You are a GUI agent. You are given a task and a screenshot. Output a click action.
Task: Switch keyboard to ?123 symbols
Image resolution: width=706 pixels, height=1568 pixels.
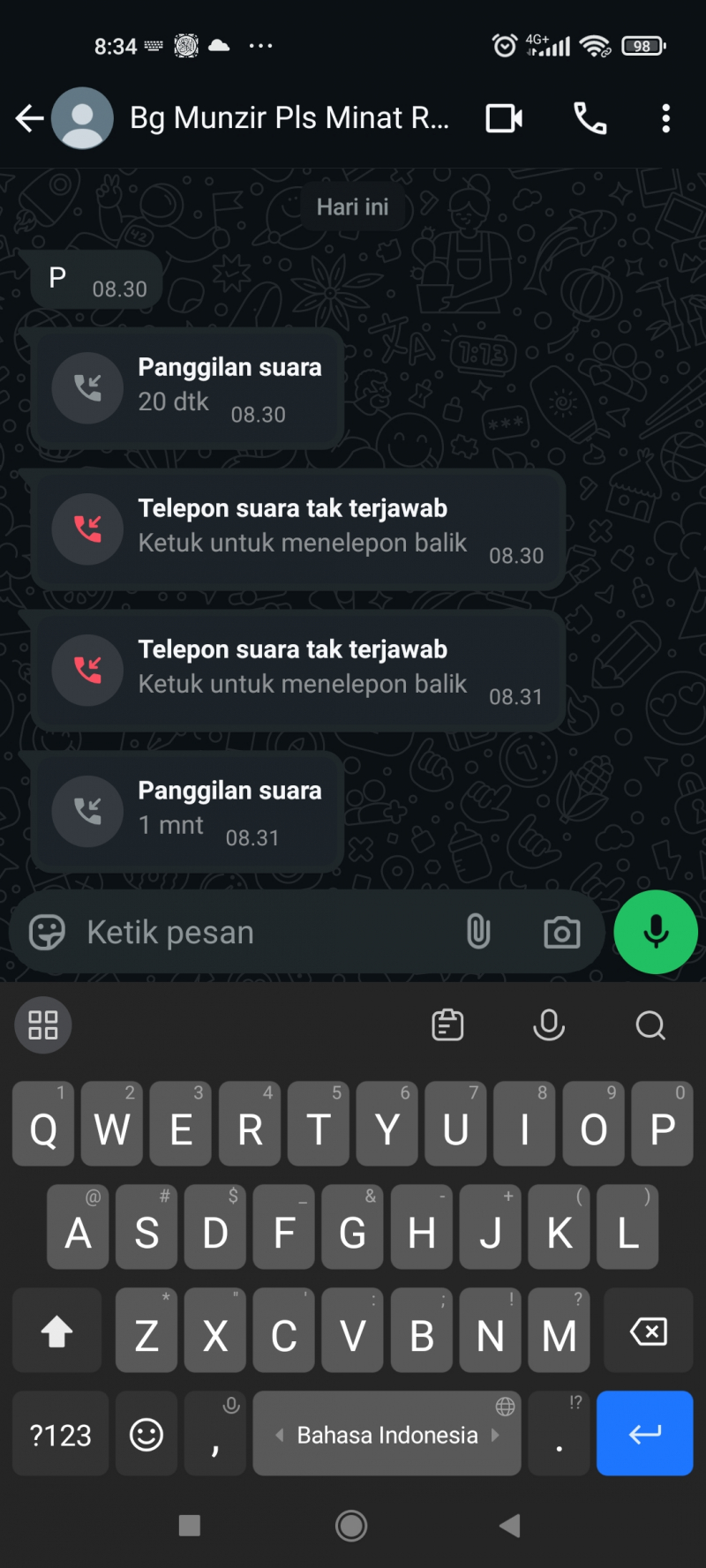tap(61, 1434)
